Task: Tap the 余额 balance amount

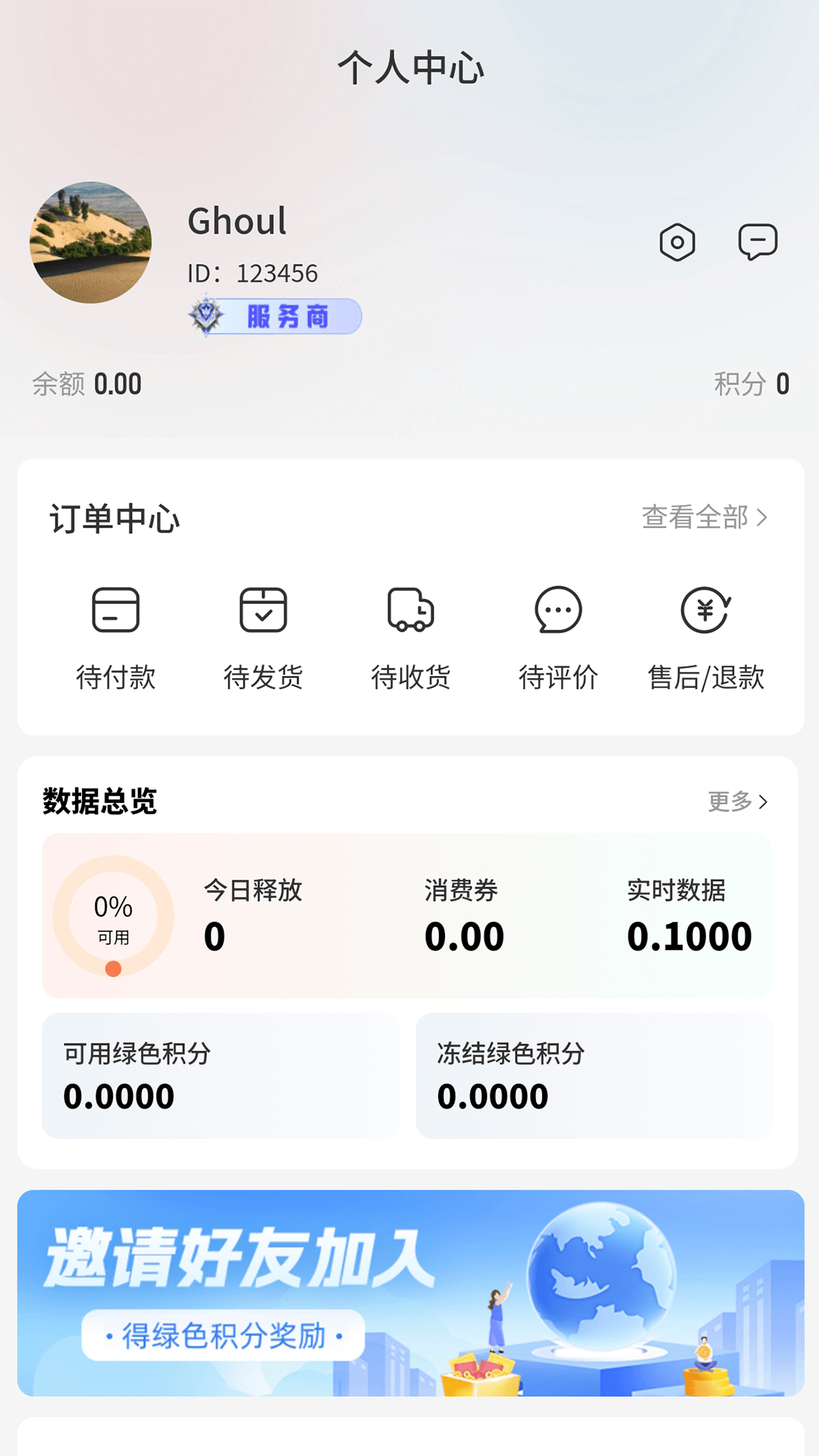Action: [x=86, y=384]
